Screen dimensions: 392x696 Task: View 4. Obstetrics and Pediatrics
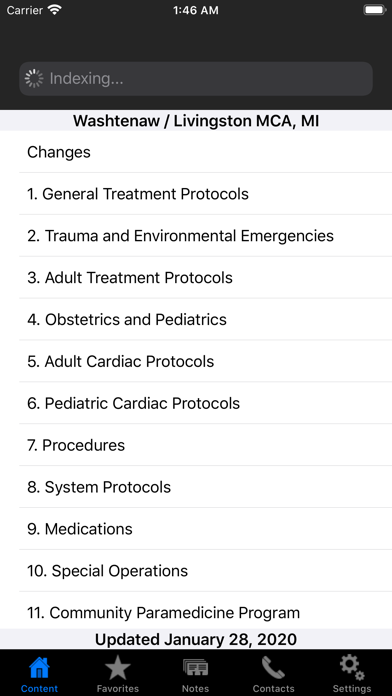[x=196, y=319]
